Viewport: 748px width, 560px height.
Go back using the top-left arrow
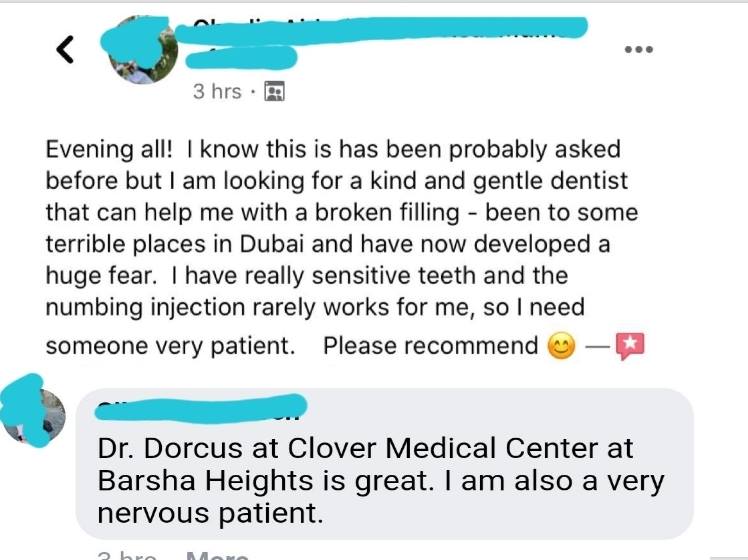(66, 49)
